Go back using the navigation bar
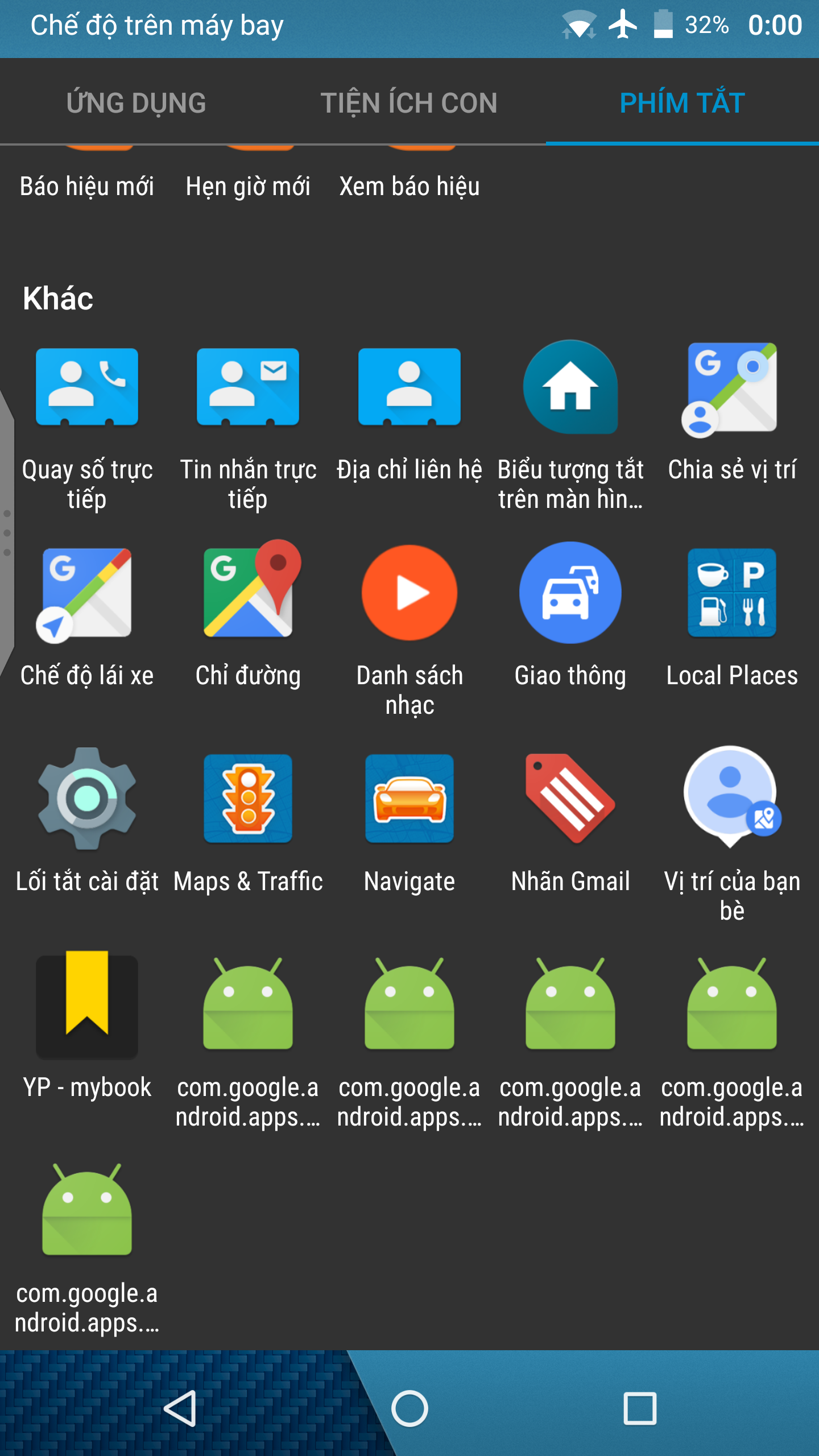This screenshot has width=819, height=1456. [x=180, y=1408]
